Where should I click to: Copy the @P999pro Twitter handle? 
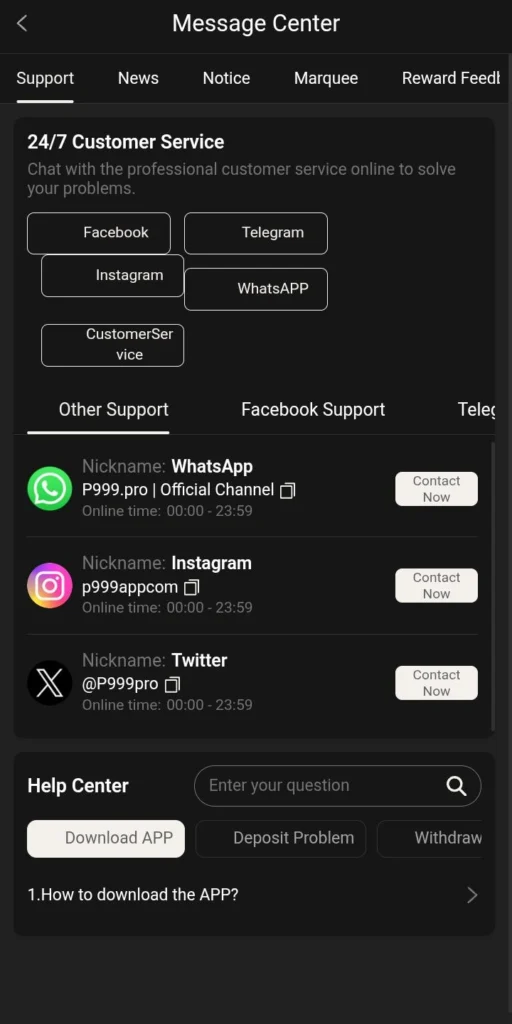pyautogui.click(x=172, y=684)
